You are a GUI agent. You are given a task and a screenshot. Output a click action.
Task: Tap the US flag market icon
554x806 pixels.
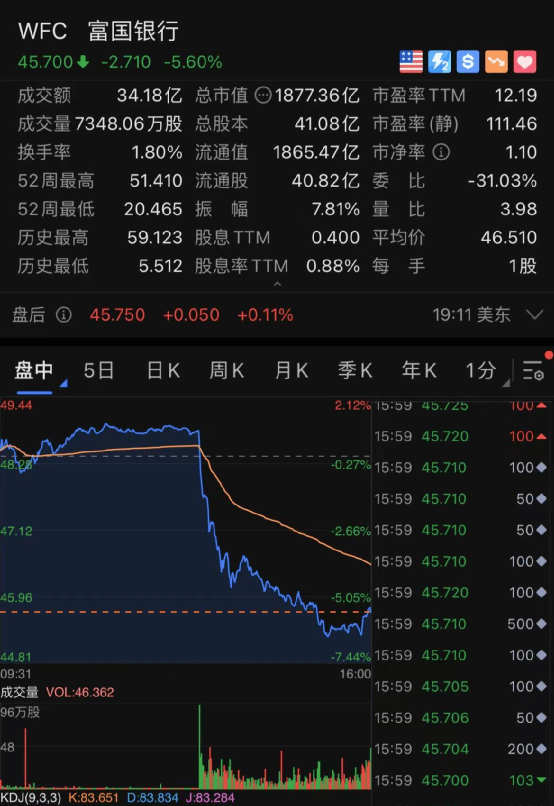(411, 62)
